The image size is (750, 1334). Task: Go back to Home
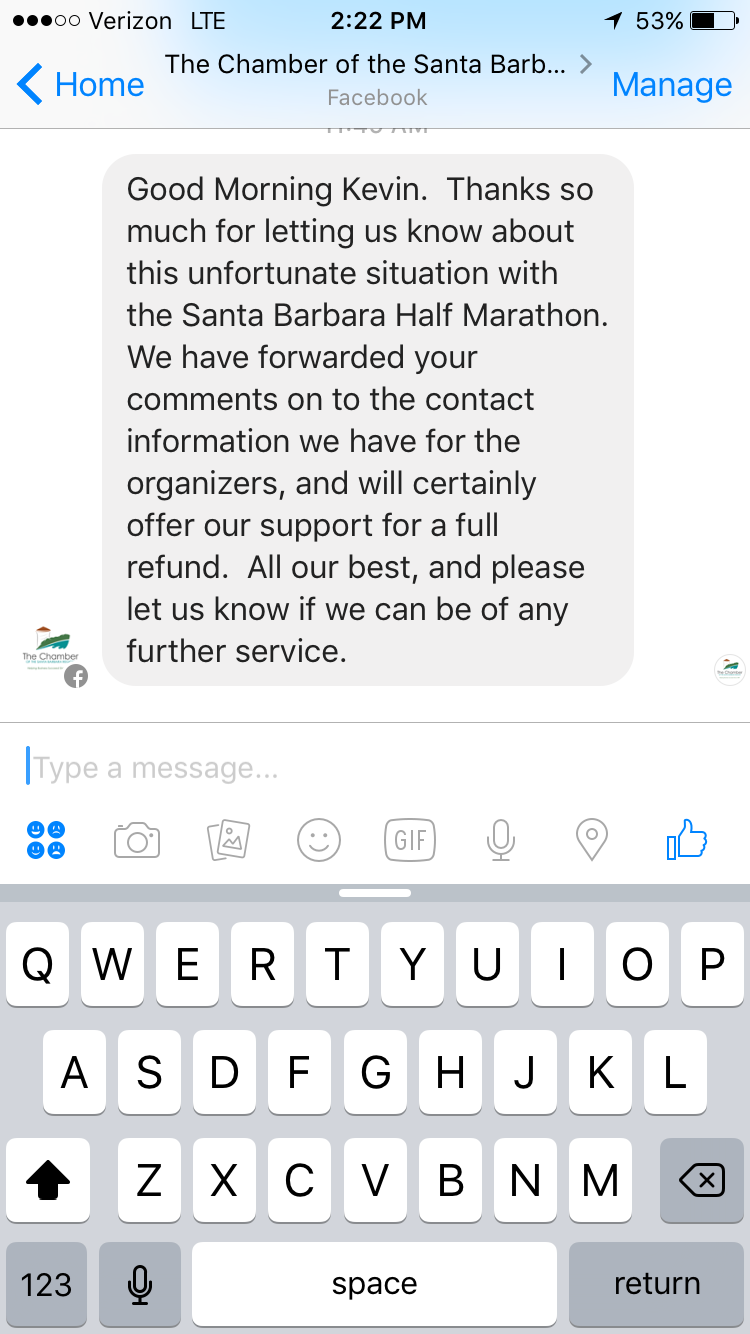click(80, 84)
